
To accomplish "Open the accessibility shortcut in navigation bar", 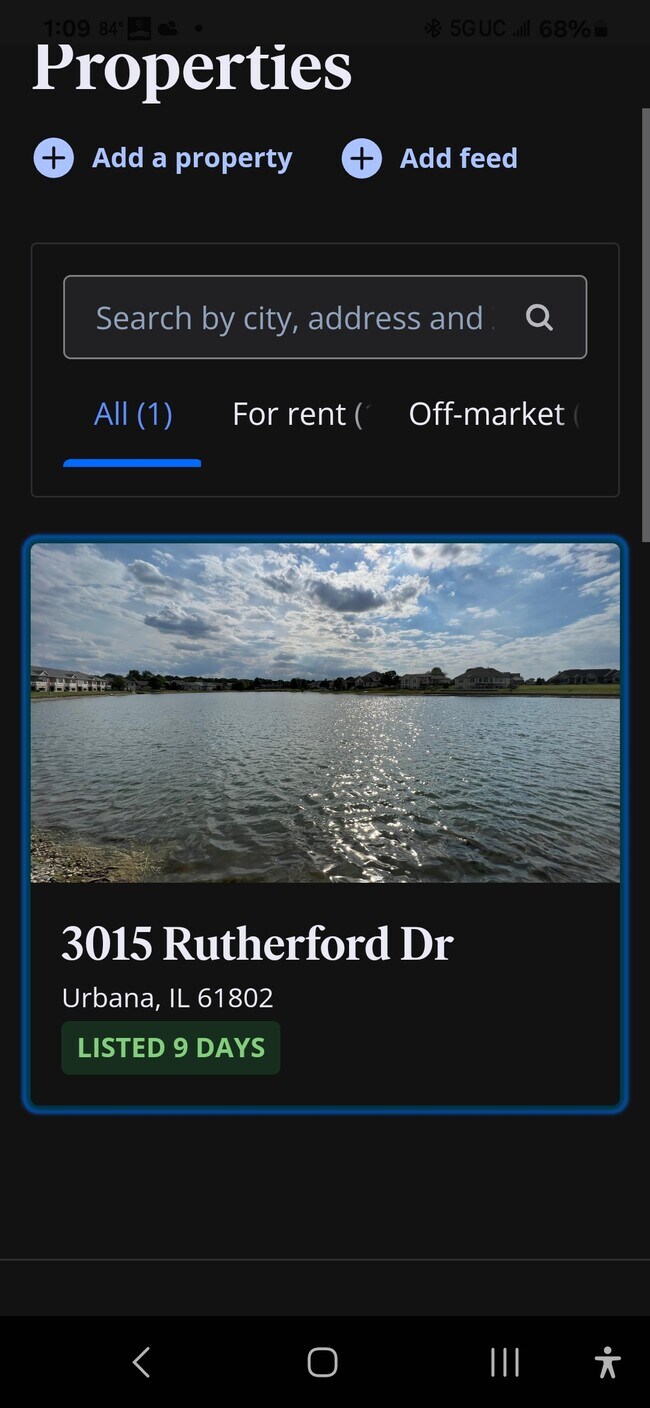I will click(x=607, y=1362).
